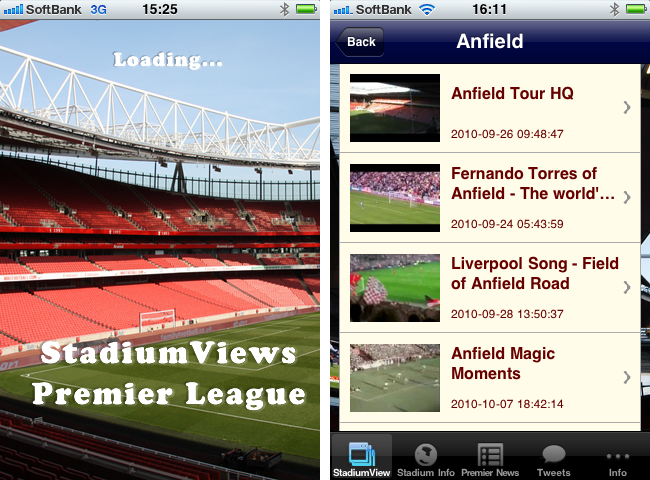Open the Tweets tab
This screenshot has width=650, height=480.
(553, 458)
